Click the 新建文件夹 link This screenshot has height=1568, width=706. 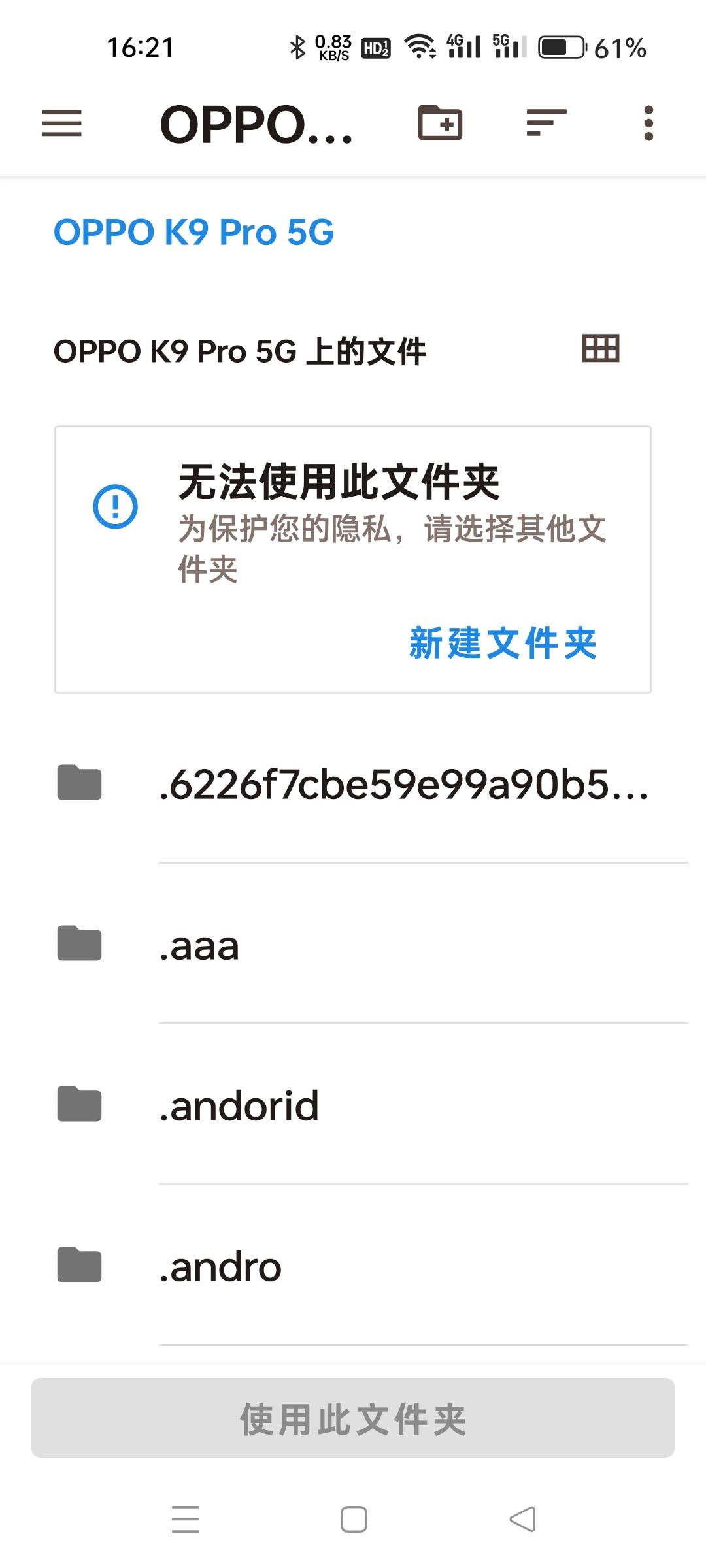tap(505, 644)
